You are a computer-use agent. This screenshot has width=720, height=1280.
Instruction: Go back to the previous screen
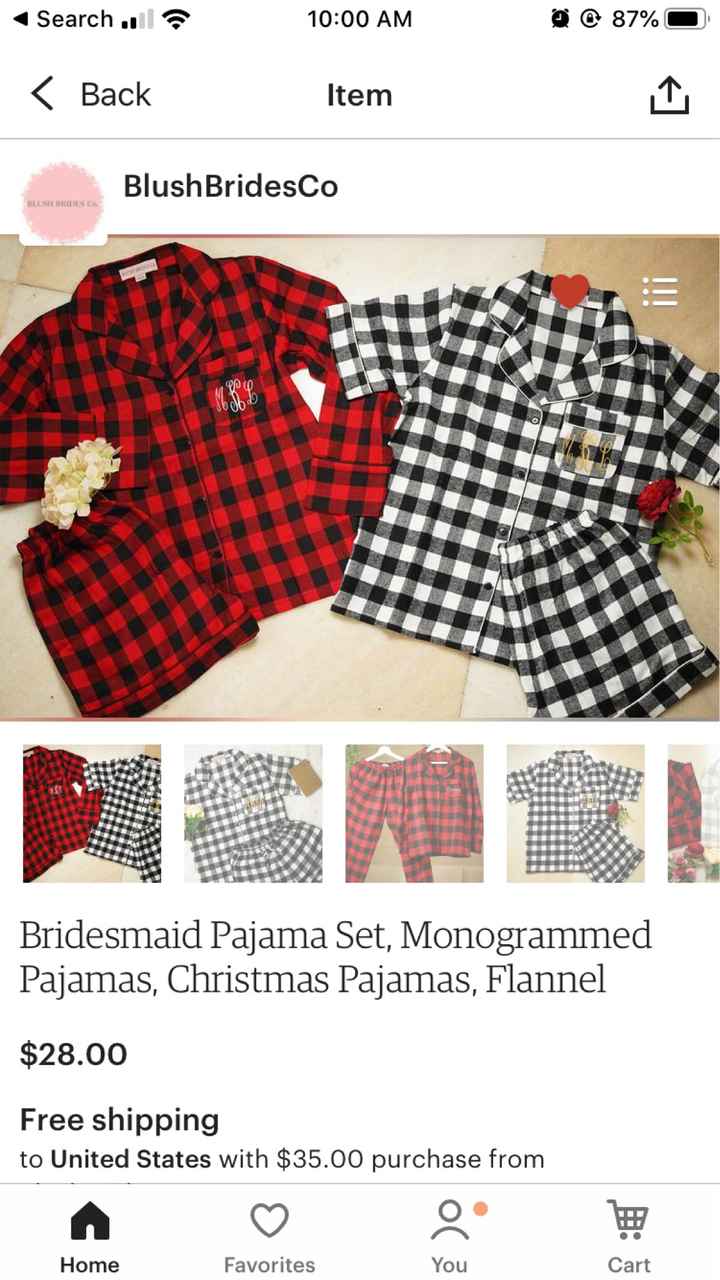(x=90, y=95)
